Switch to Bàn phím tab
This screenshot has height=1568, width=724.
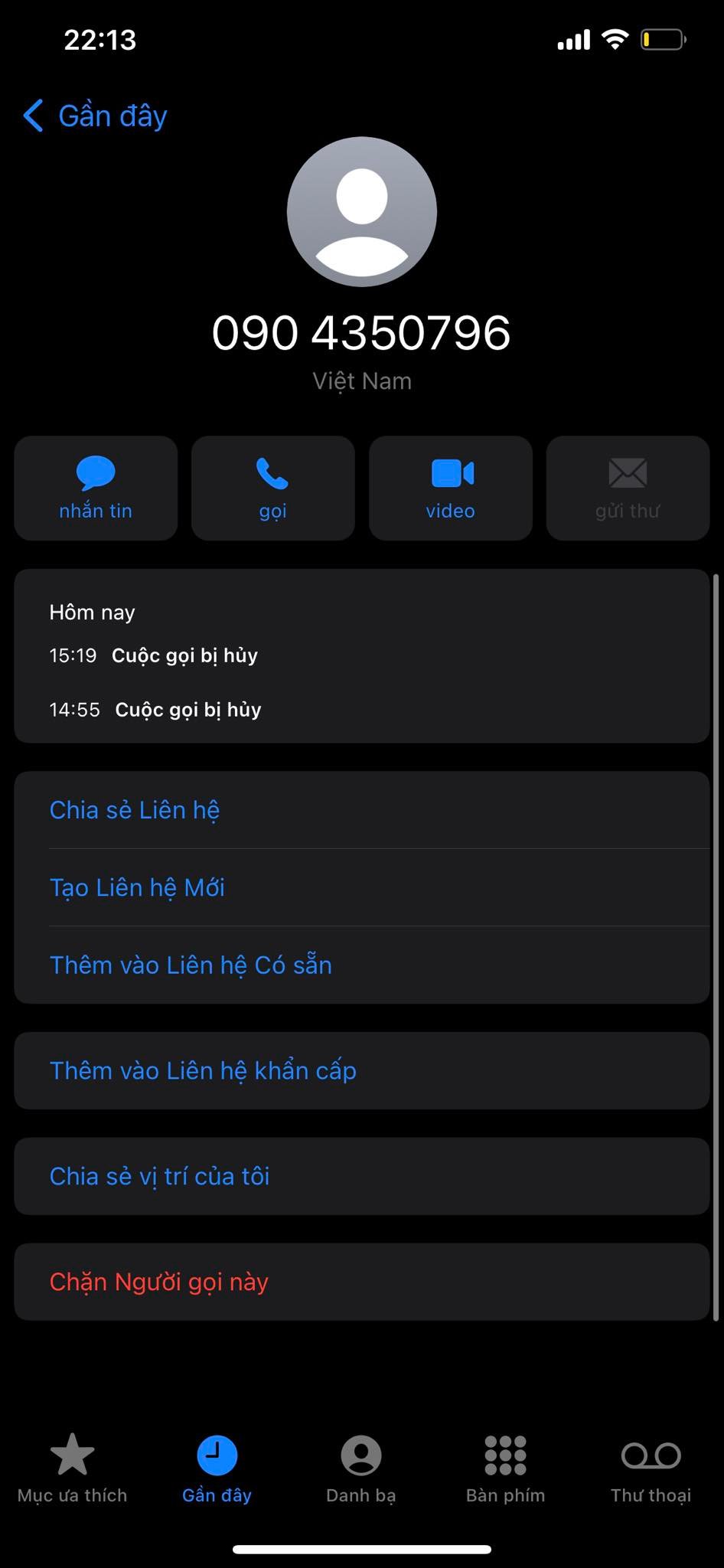[x=506, y=1468]
